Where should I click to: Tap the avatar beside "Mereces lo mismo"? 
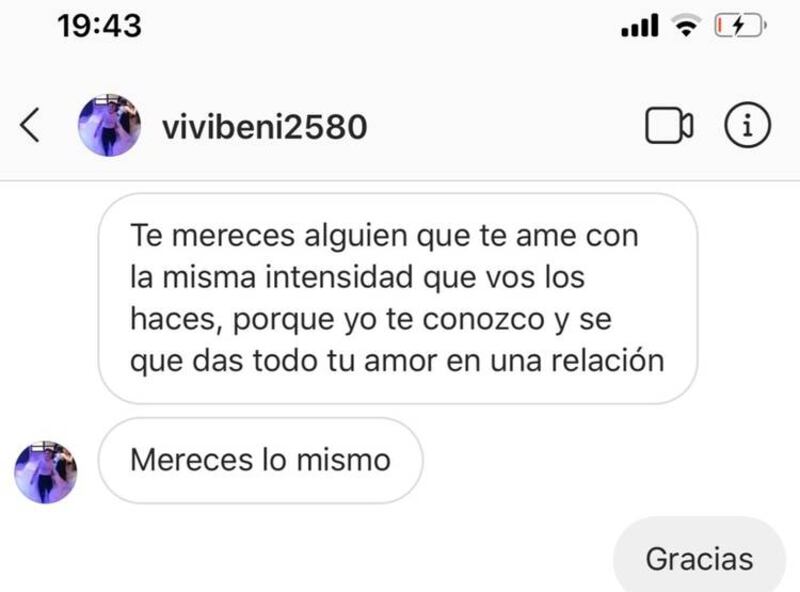click(46, 471)
